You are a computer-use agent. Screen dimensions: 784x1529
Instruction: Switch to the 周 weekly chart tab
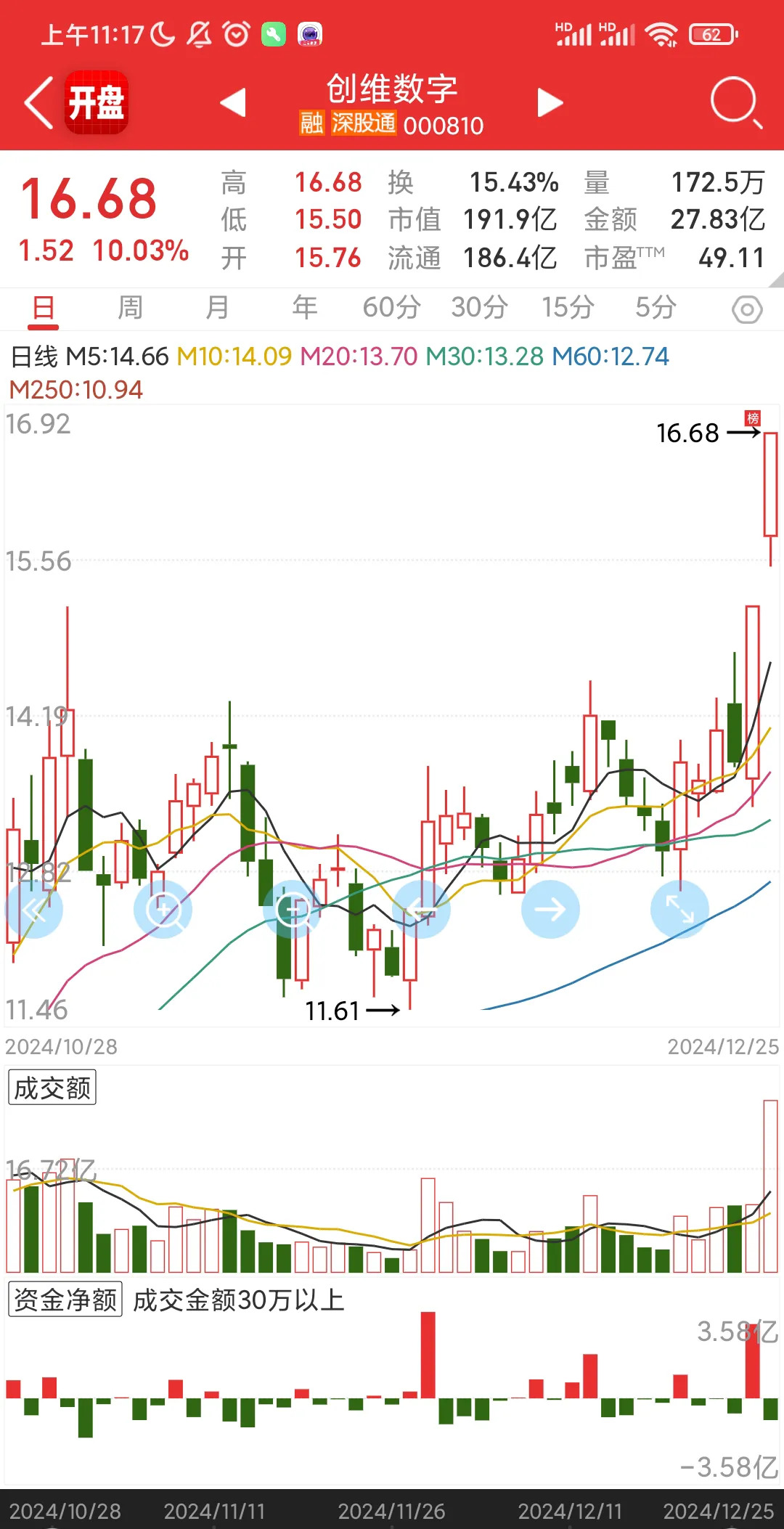132,308
